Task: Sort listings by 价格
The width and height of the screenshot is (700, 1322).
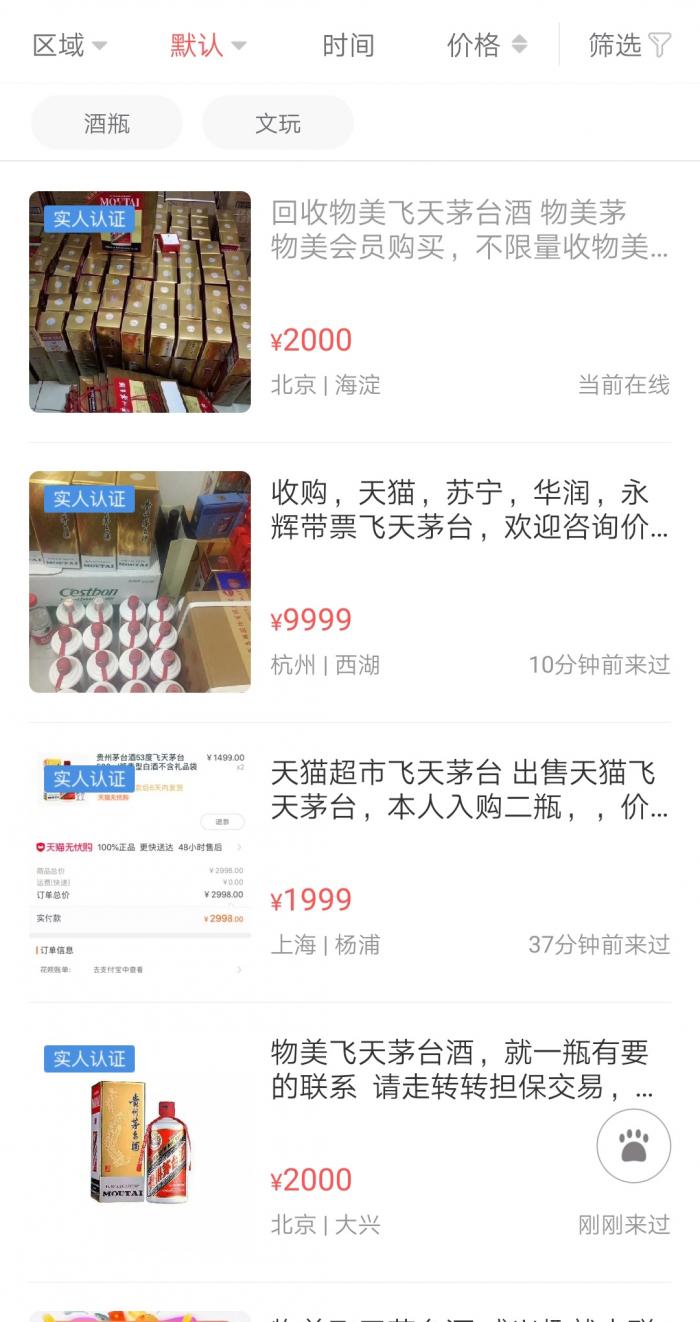Action: (486, 45)
